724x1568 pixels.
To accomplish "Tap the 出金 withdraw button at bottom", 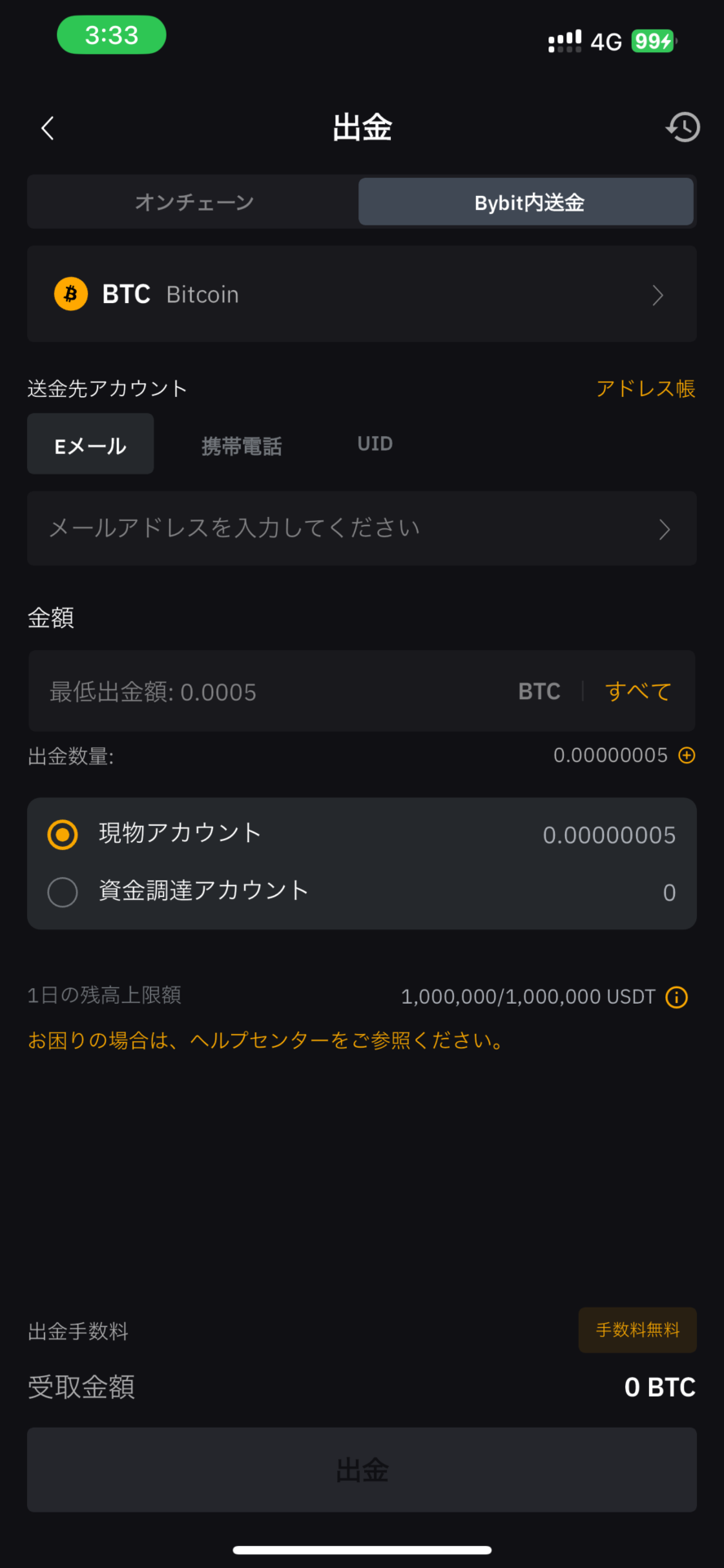I will click(x=362, y=1470).
